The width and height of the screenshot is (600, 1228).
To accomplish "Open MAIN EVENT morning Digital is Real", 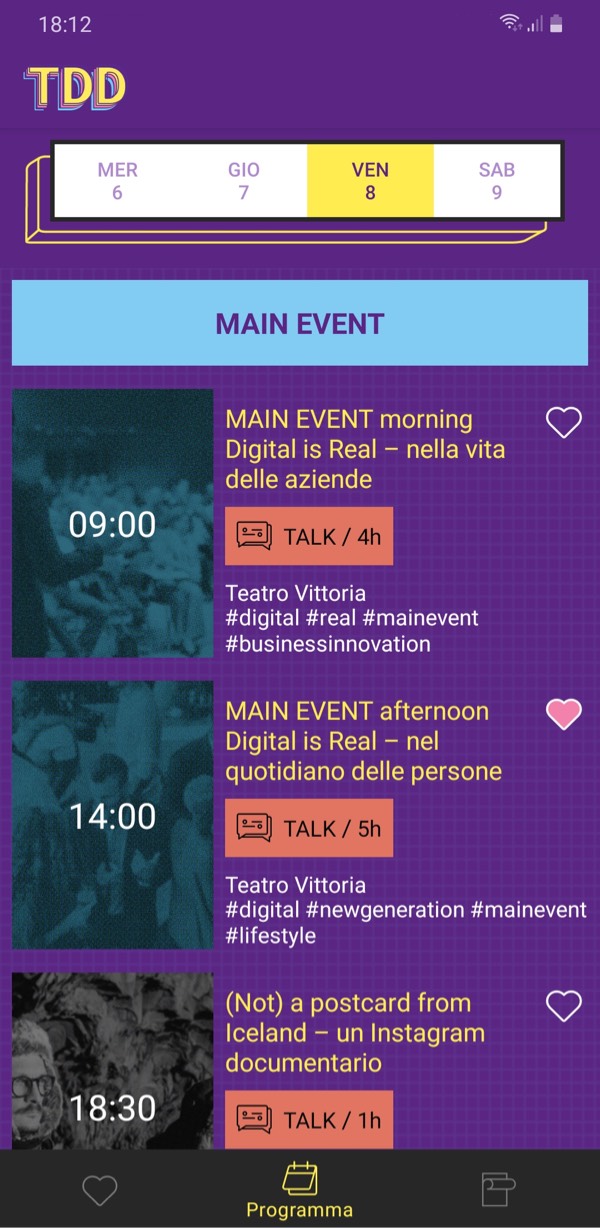I will [x=365, y=449].
